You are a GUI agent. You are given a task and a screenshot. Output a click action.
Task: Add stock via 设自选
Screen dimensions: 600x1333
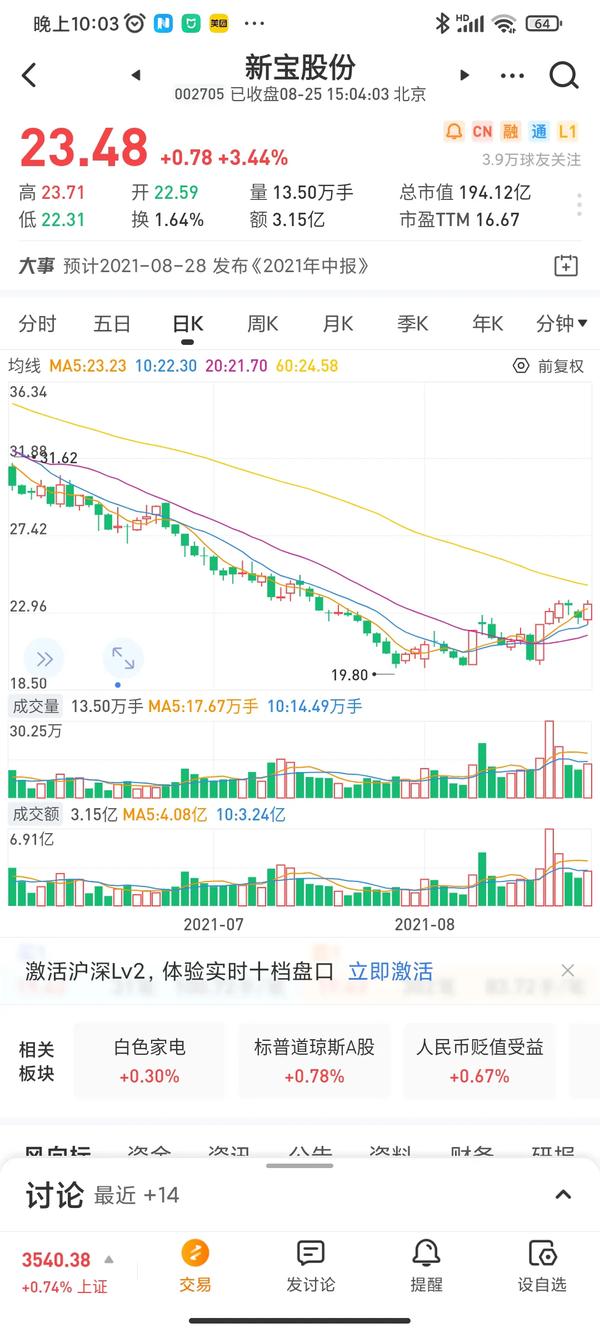tap(541, 1266)
